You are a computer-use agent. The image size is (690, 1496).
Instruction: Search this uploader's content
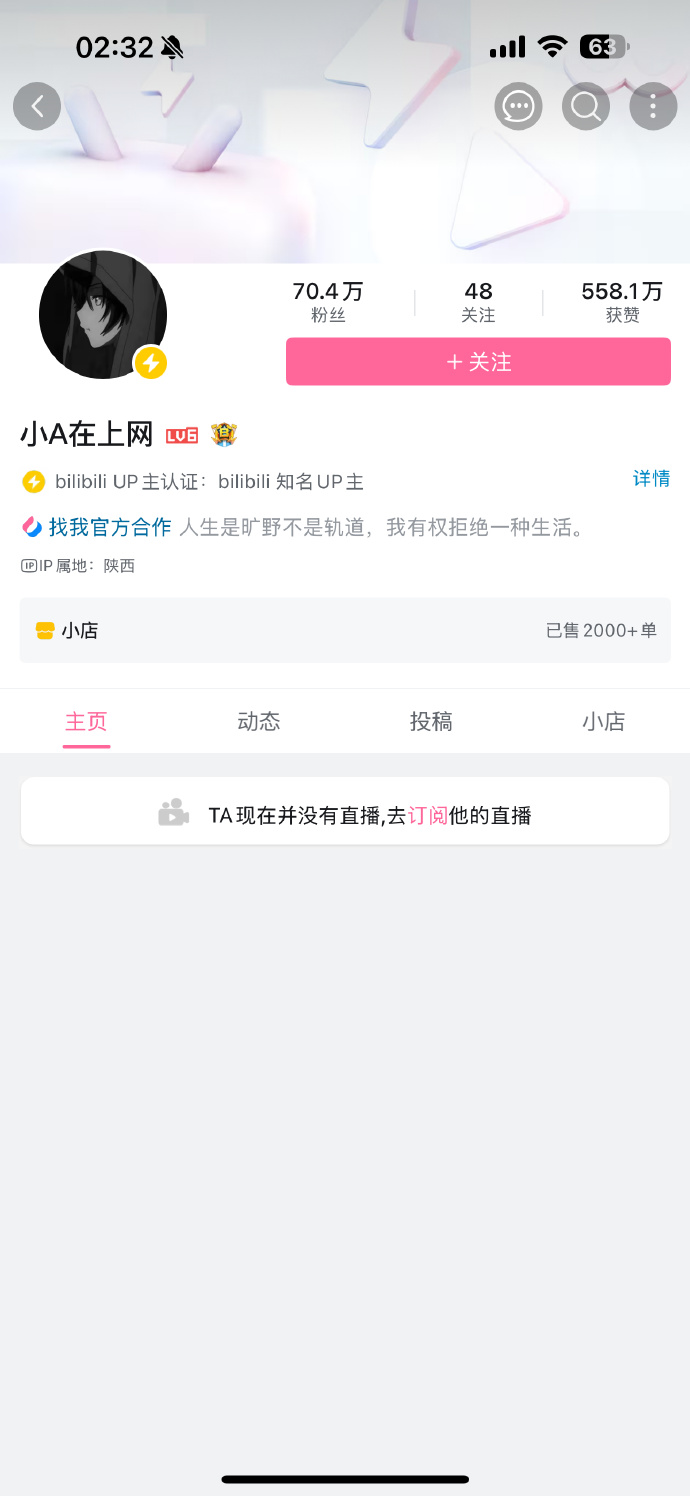pyautogui.click(x=586, y=106)
